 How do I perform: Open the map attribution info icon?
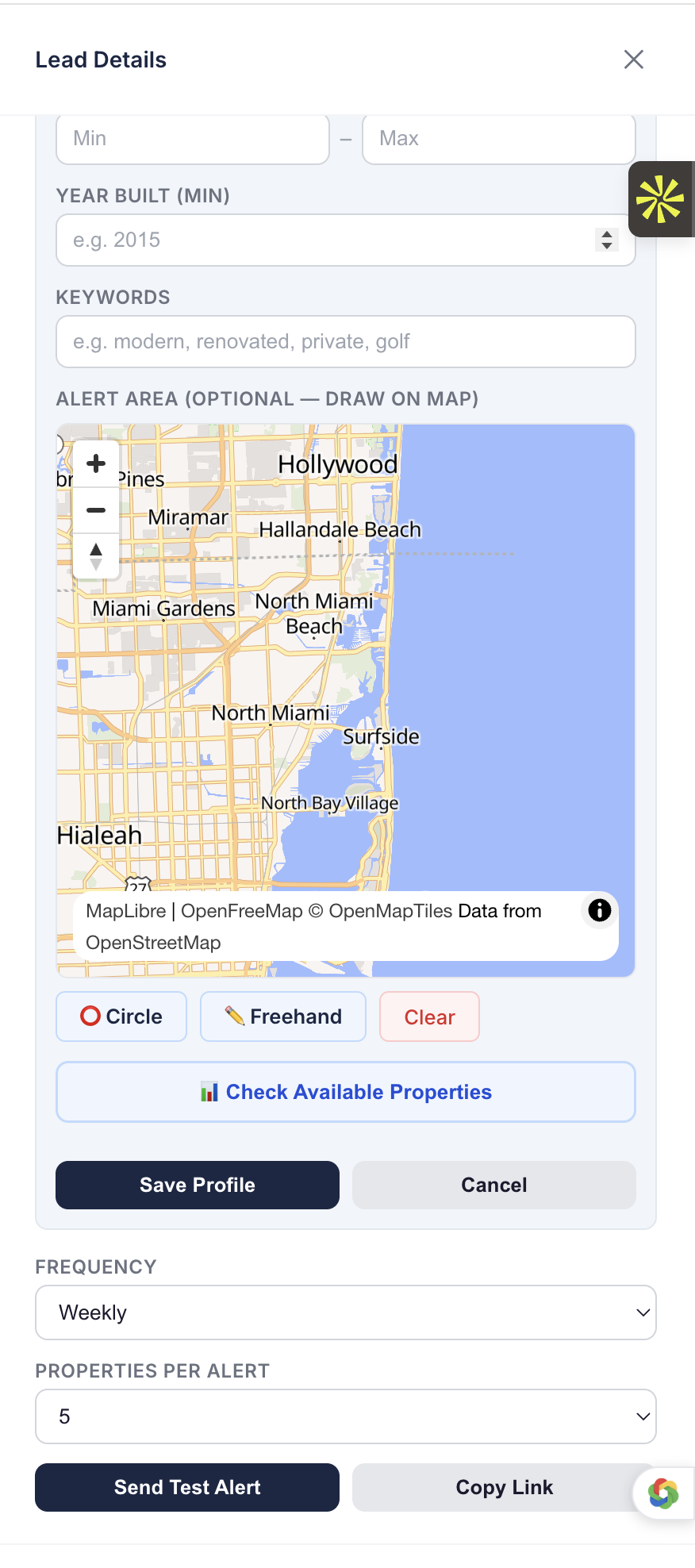(598, 911)
